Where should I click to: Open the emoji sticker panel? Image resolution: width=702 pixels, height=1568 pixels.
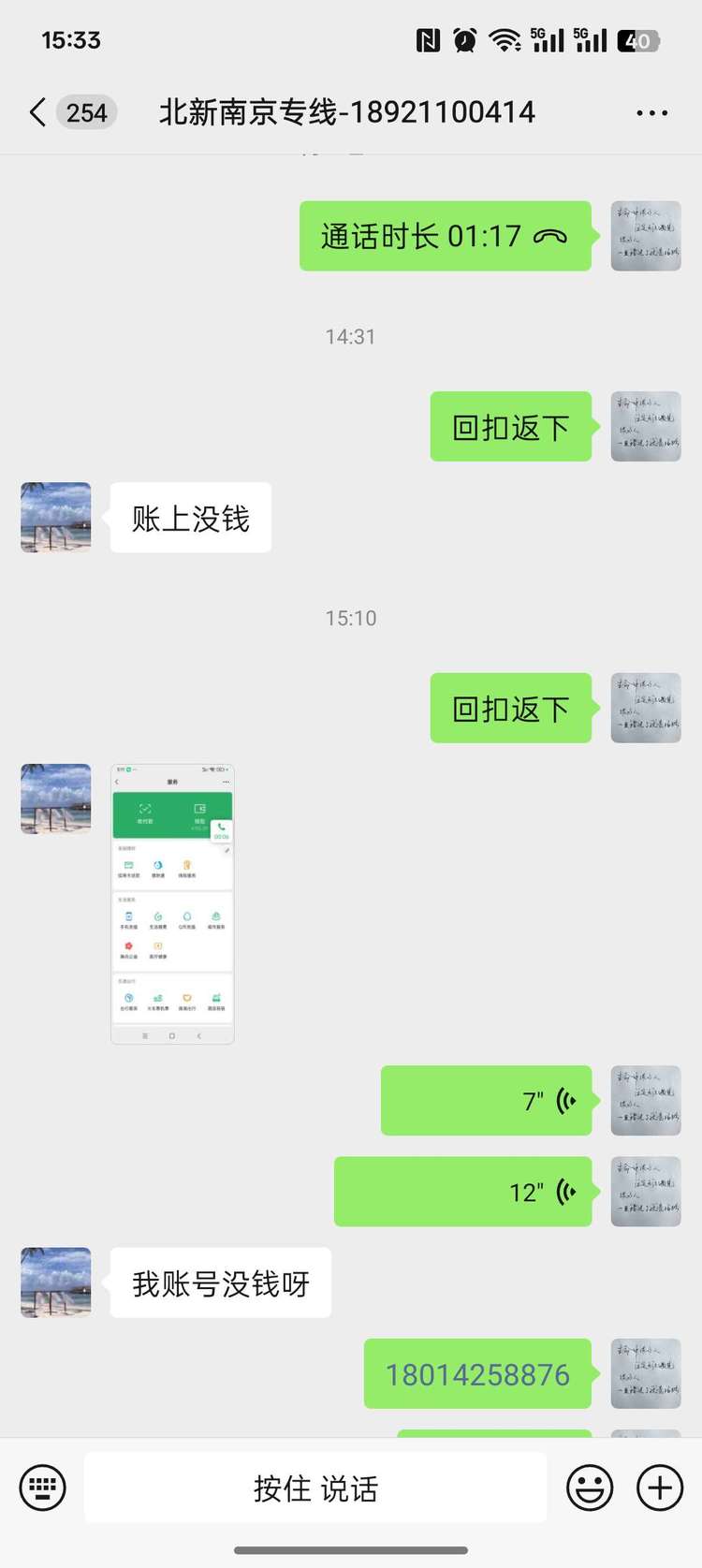point(591,1487)
